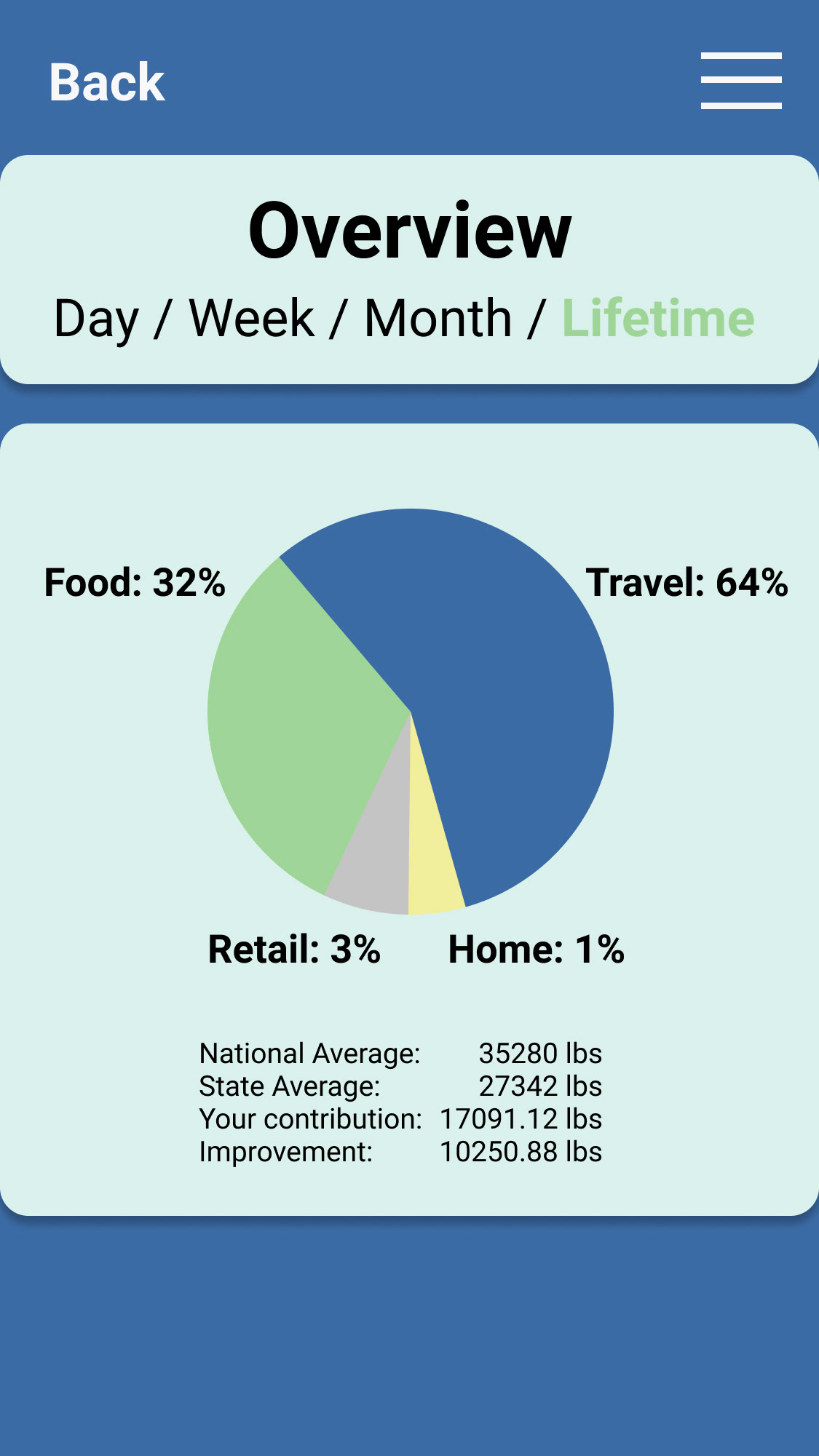819x1456 pixels.
Task: Switch to the Day view
Action: coord(95,319)
